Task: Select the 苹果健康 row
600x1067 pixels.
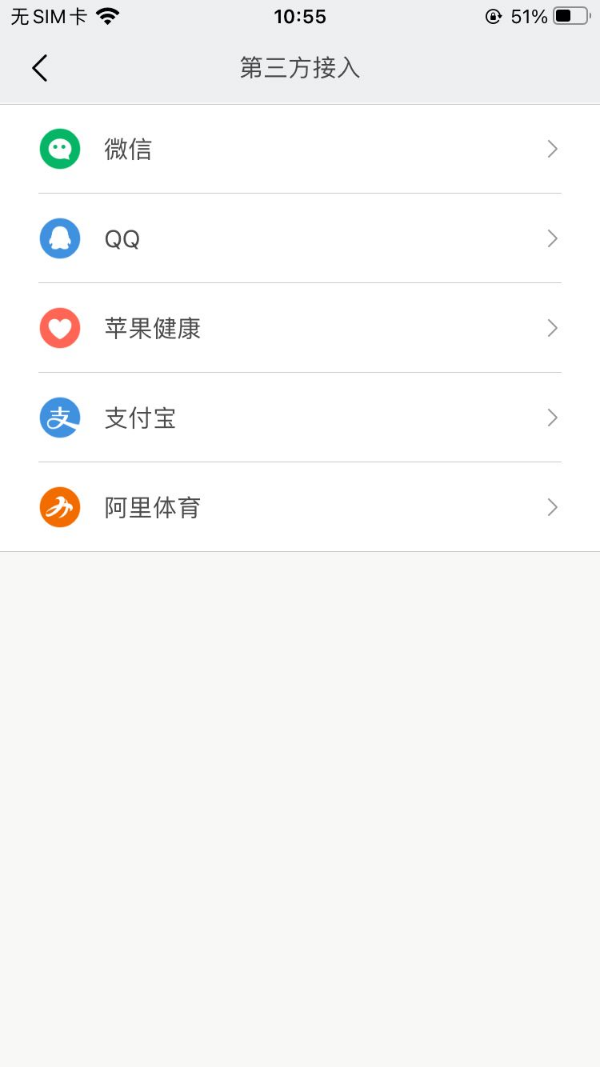Action: 300,328
